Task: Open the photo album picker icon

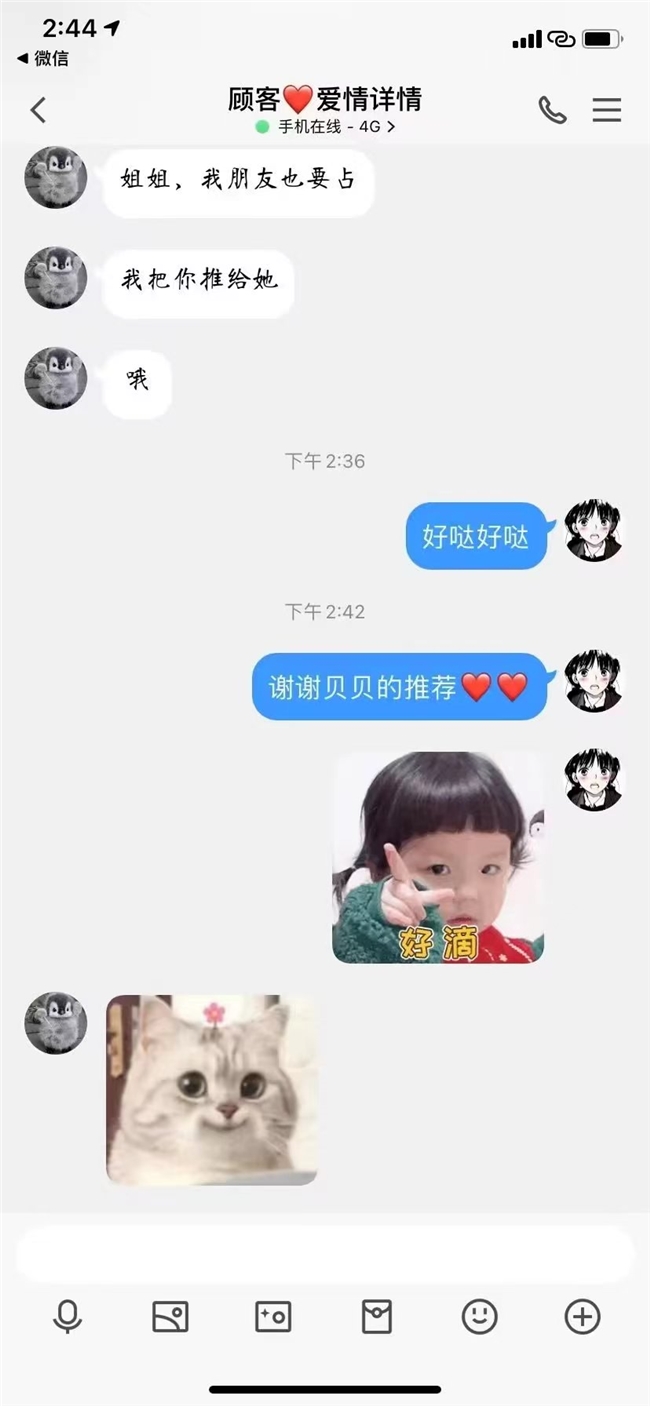Action: click(170, 1317)
